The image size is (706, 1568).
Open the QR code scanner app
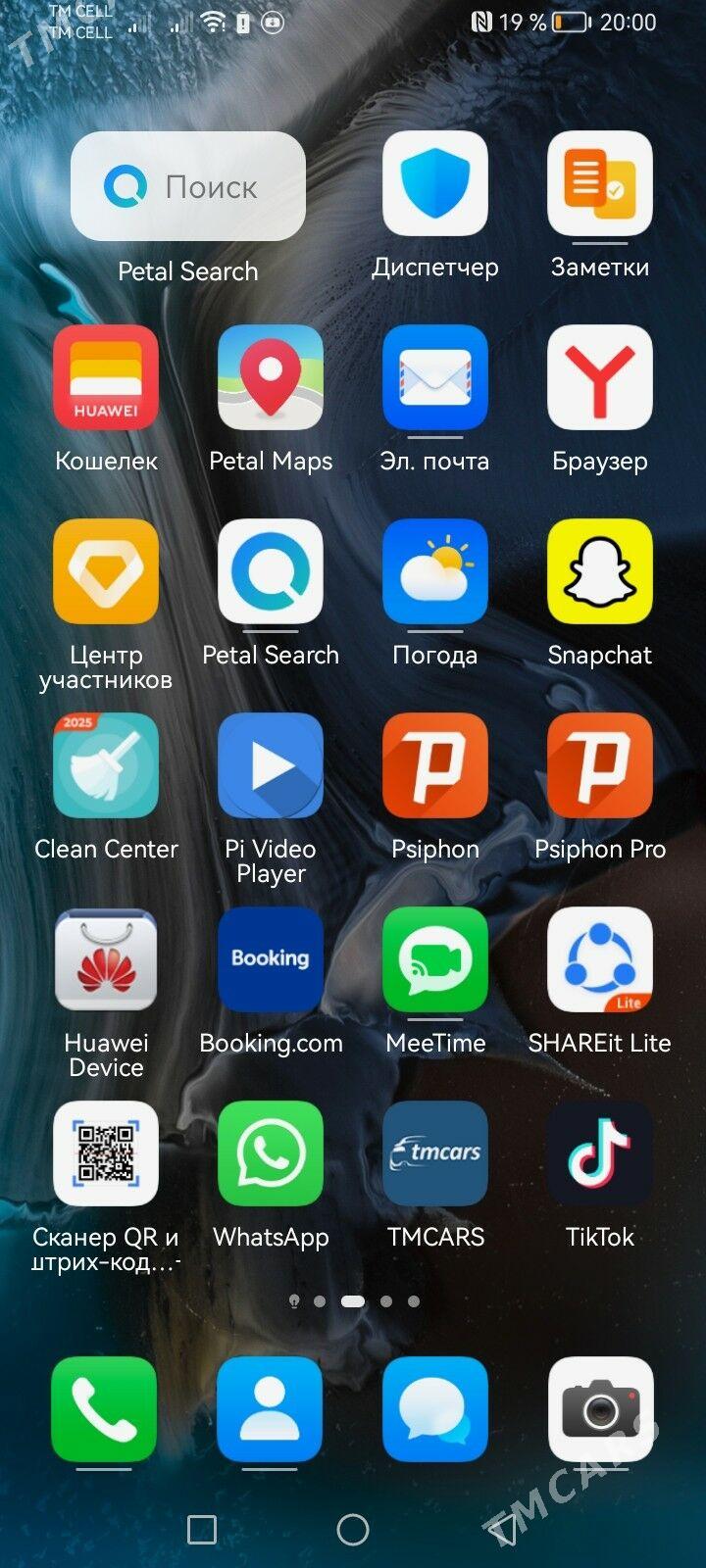coord(106,1153)
